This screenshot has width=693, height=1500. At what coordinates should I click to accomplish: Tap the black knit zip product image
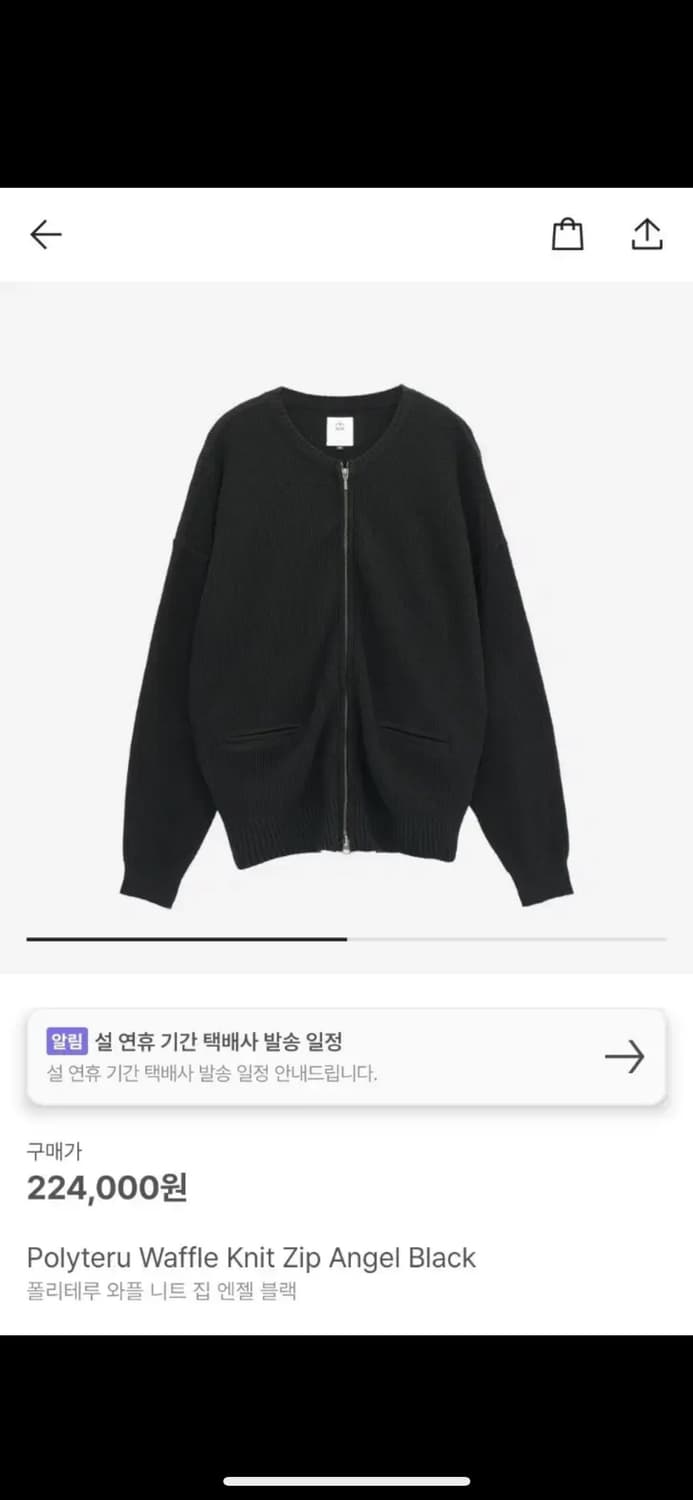(346, 646)
